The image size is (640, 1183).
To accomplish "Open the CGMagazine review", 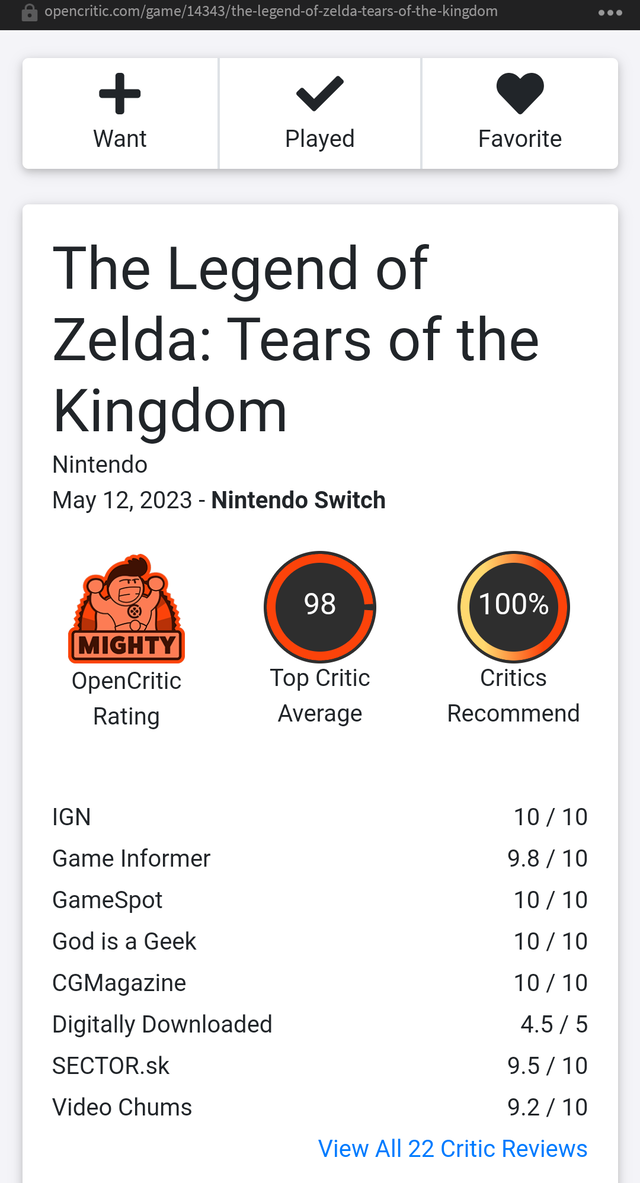I will click(119, 983).
